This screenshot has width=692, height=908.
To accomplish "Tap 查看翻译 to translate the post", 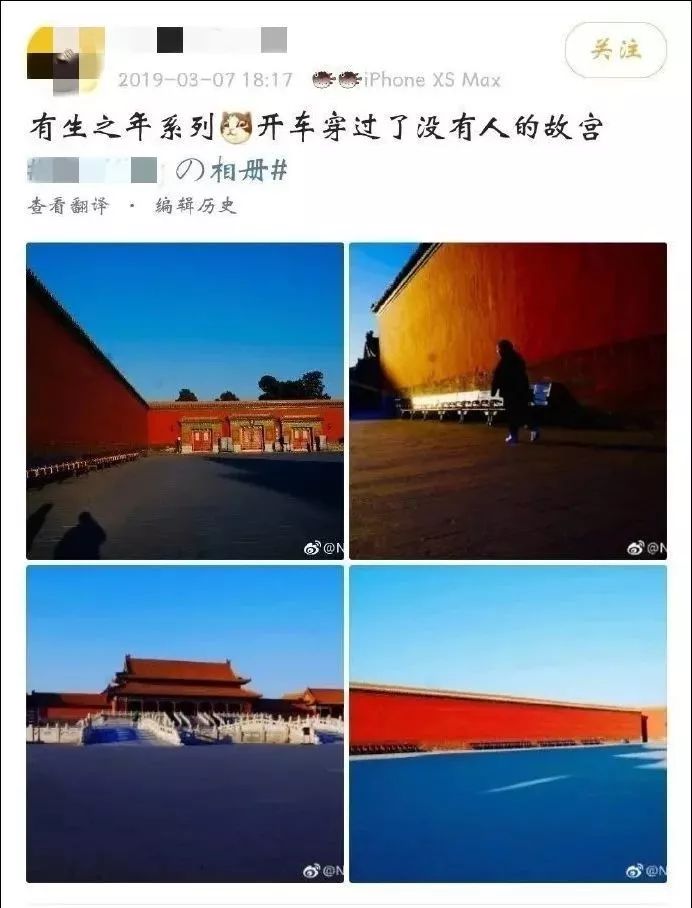I will (68, 206).
